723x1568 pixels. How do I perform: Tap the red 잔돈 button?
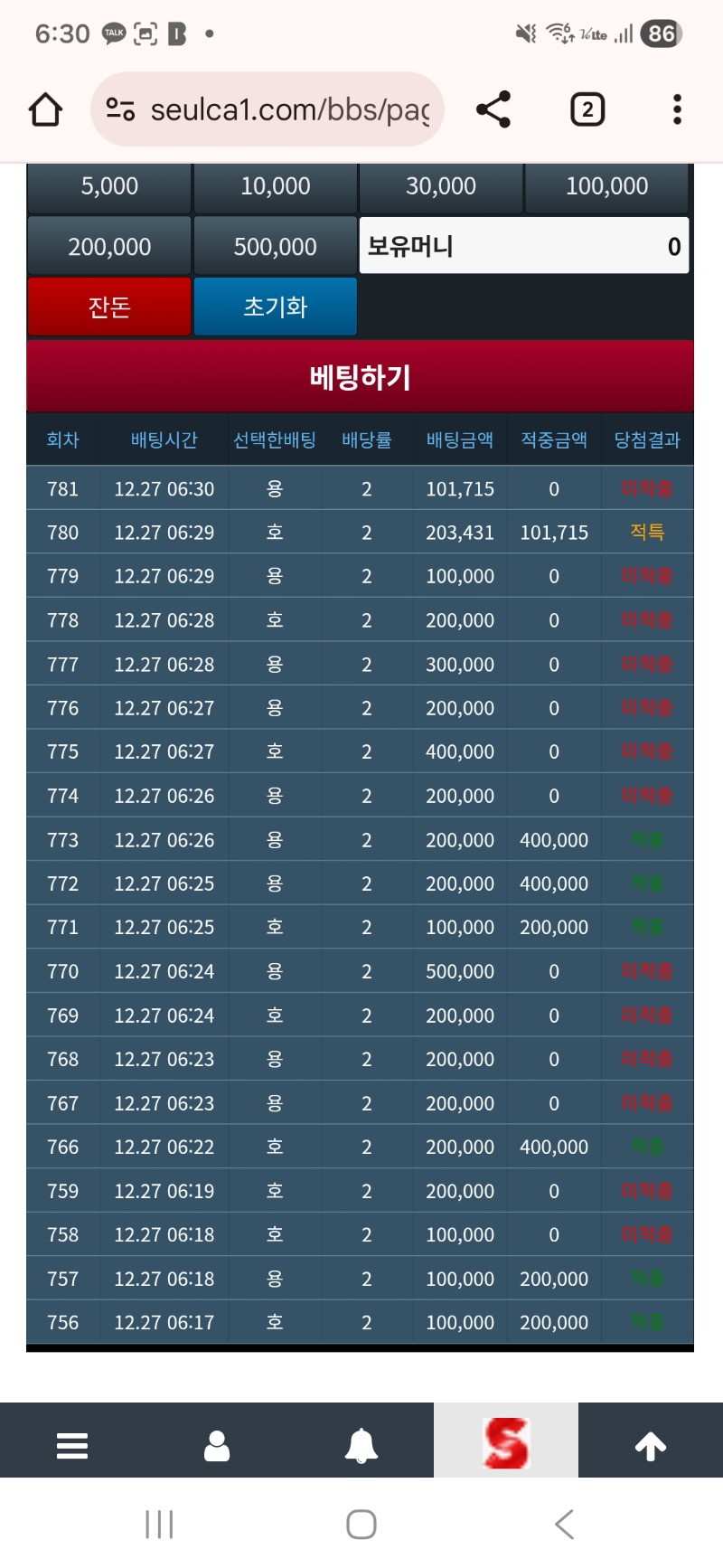click(109, 307)
